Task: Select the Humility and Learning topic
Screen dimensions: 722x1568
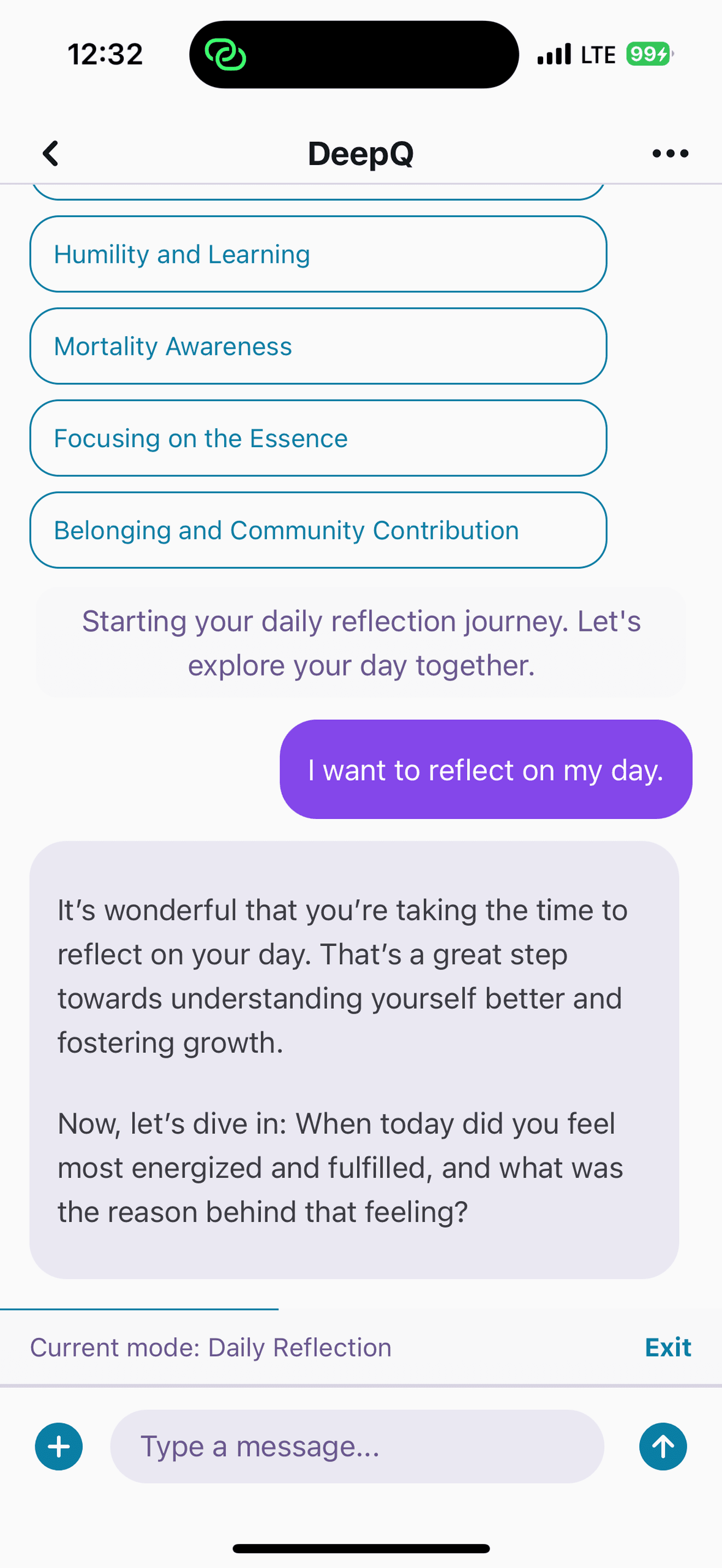Action: pyautogui.click(x=318, y=254)
